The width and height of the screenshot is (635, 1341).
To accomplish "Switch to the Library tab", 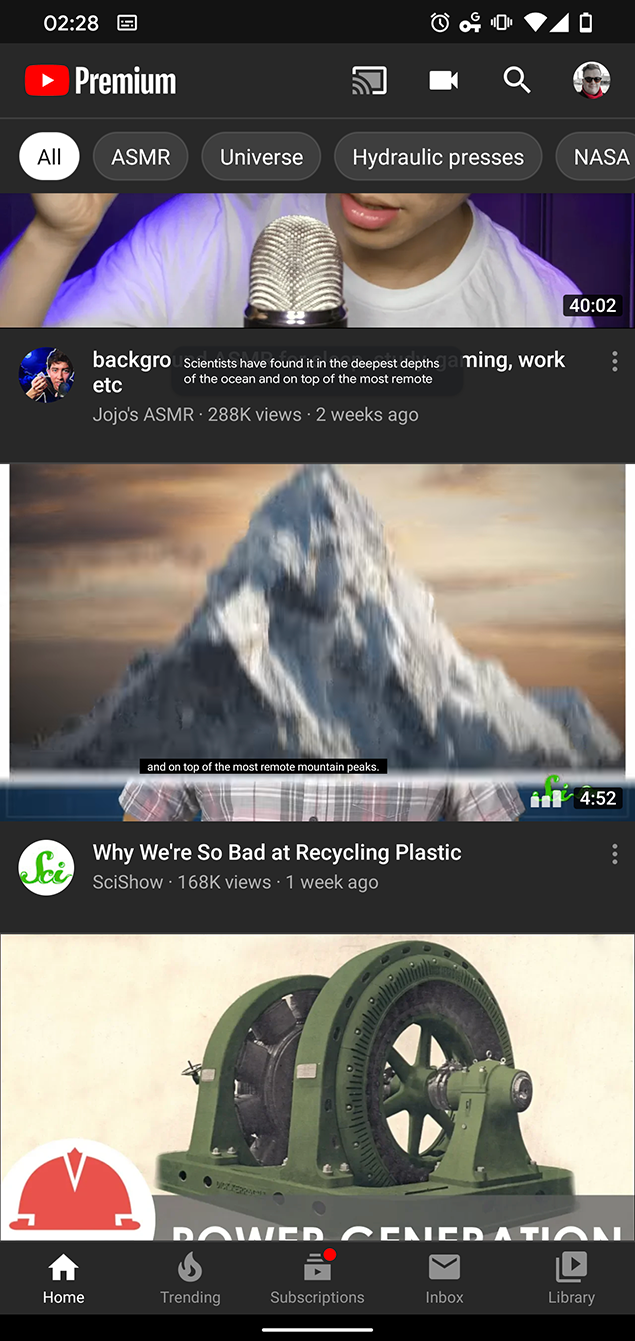I will (x=571, y=1280).
